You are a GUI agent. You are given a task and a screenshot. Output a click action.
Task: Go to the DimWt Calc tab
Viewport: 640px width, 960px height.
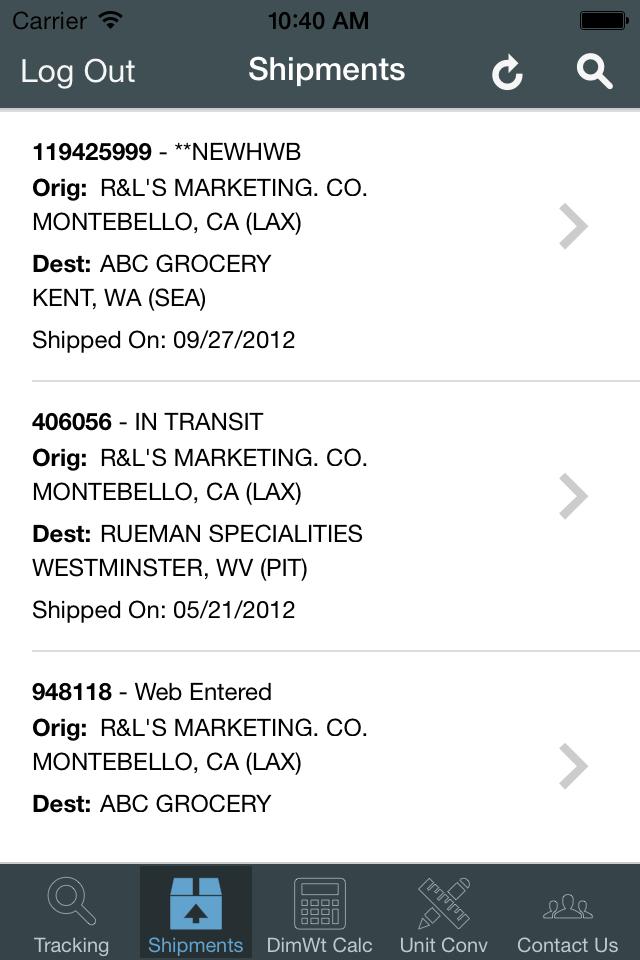[320, 914]
